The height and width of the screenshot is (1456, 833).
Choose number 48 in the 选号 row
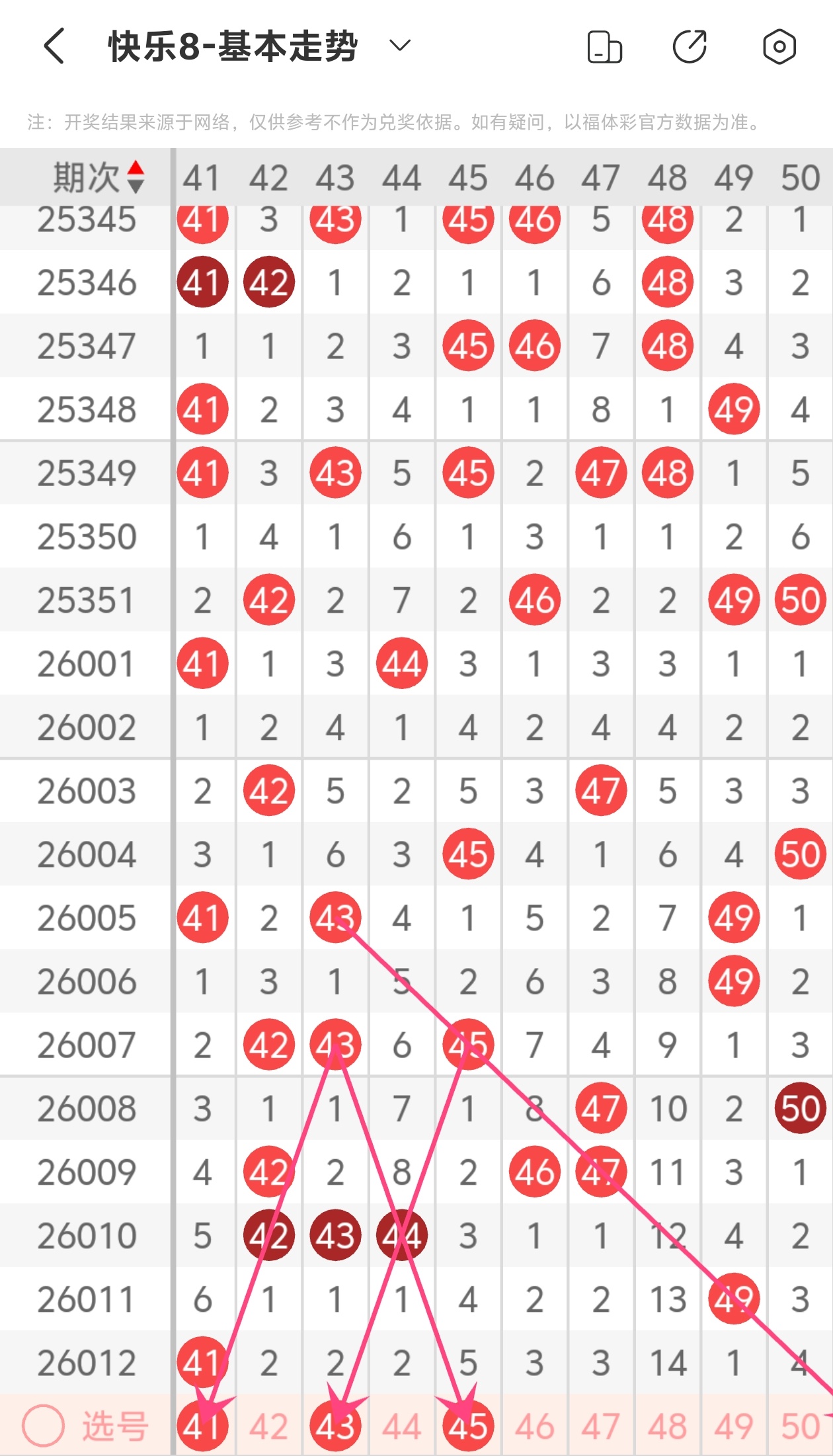[667, 1426]
